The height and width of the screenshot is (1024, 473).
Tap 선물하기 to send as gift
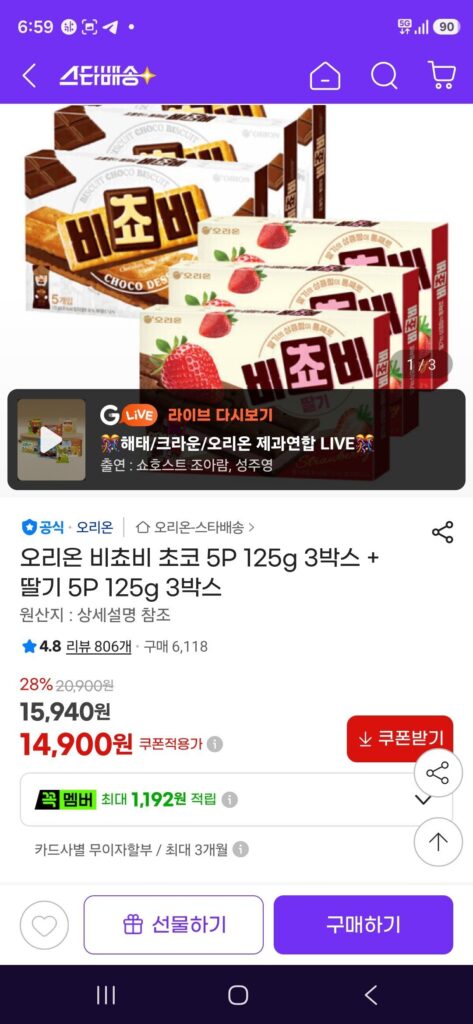coord(174,925)
